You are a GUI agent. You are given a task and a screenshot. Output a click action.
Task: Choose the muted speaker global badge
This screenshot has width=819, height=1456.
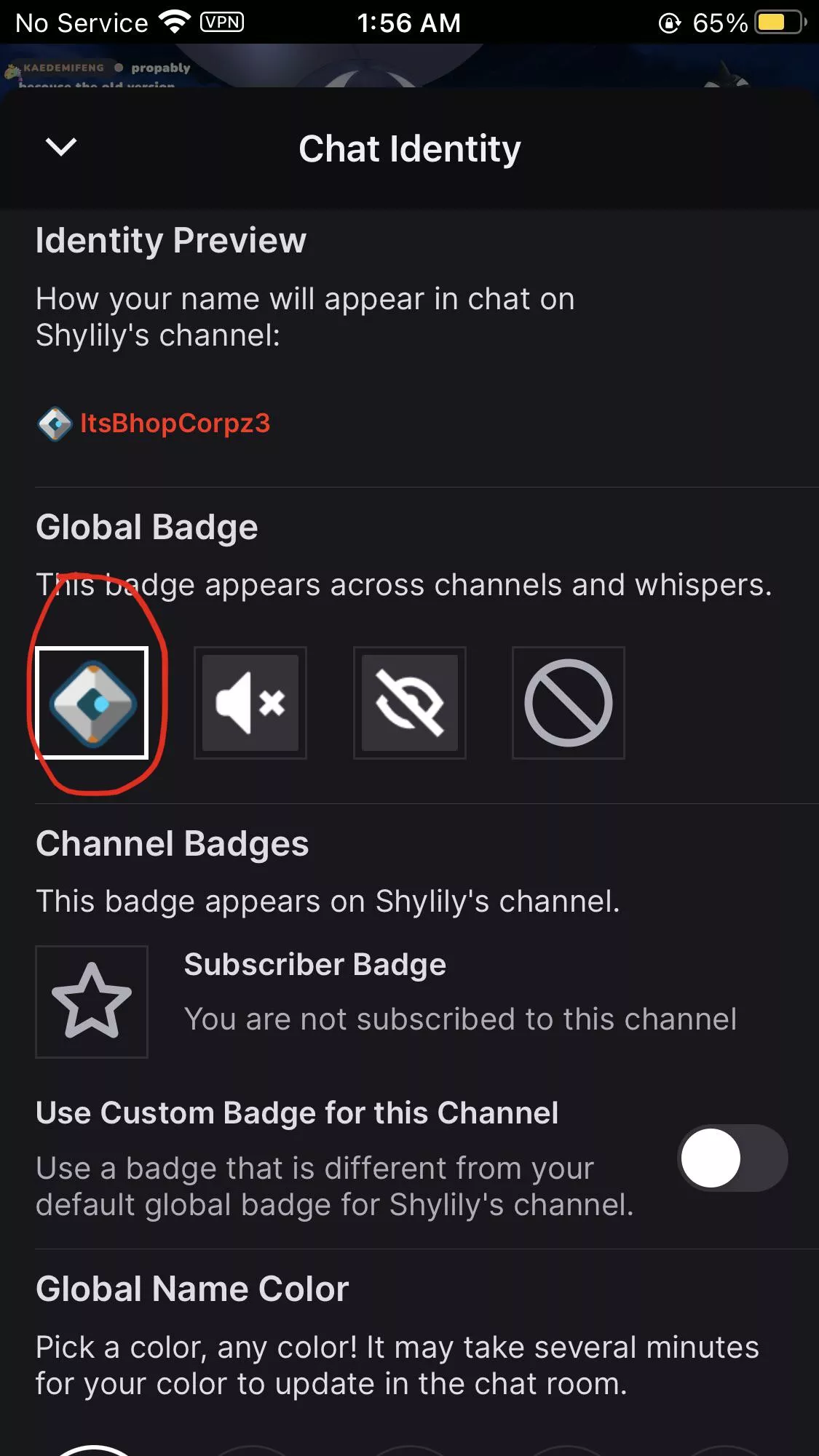point(250,701)
